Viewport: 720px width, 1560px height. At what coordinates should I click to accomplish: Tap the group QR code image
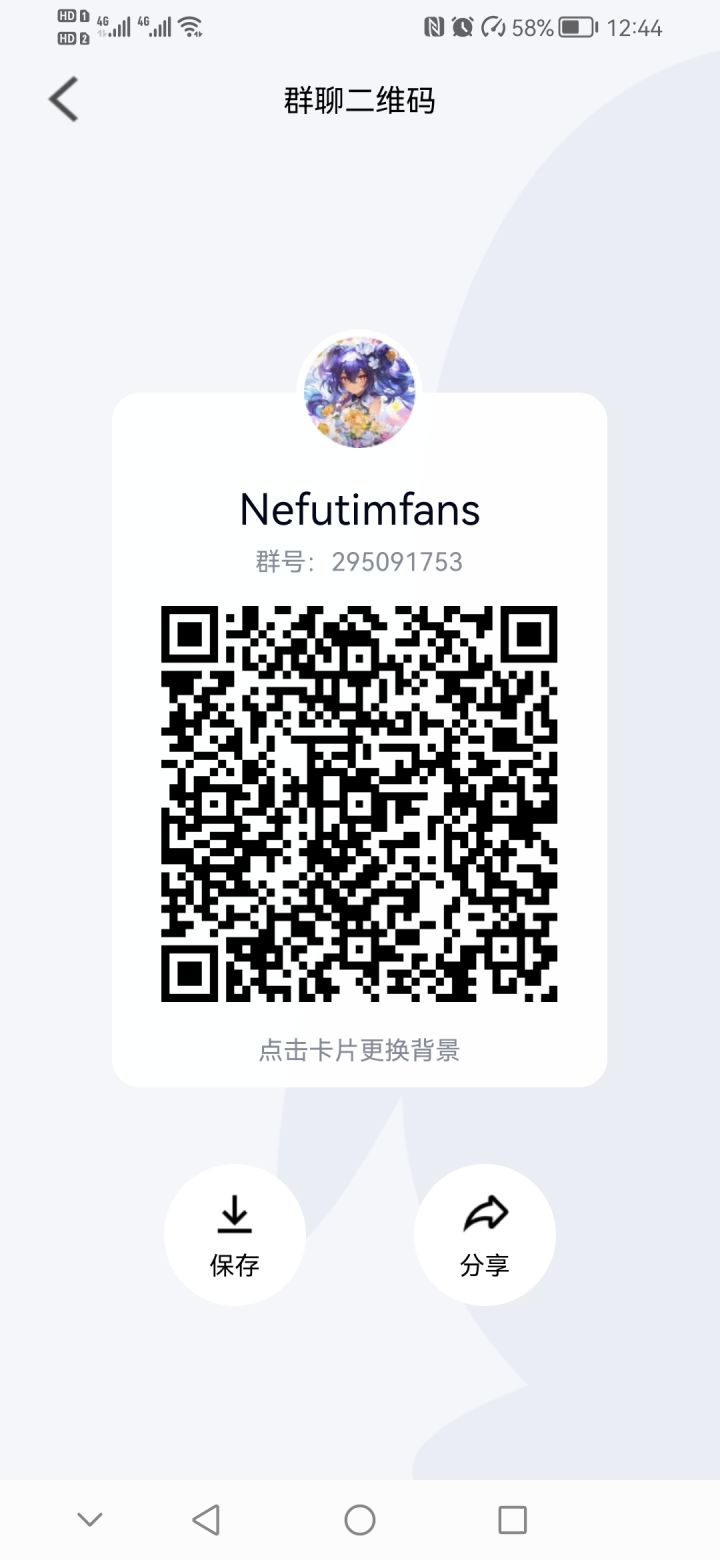coord(360,800)
